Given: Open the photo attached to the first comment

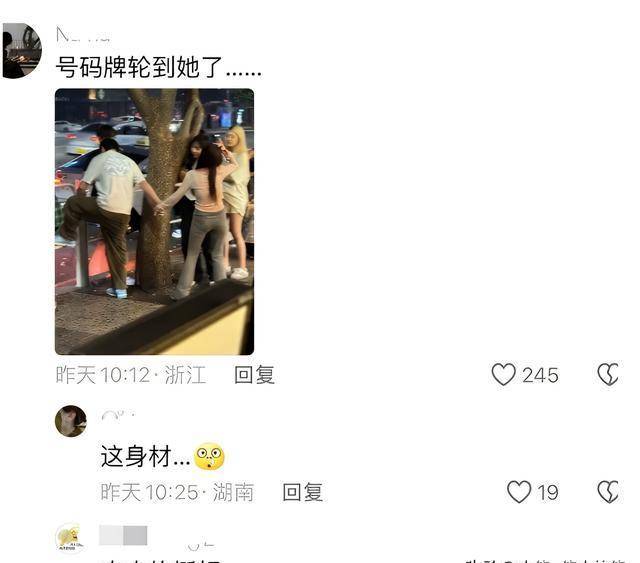Looking at the screenshot, I should click(x=154, y=221).
